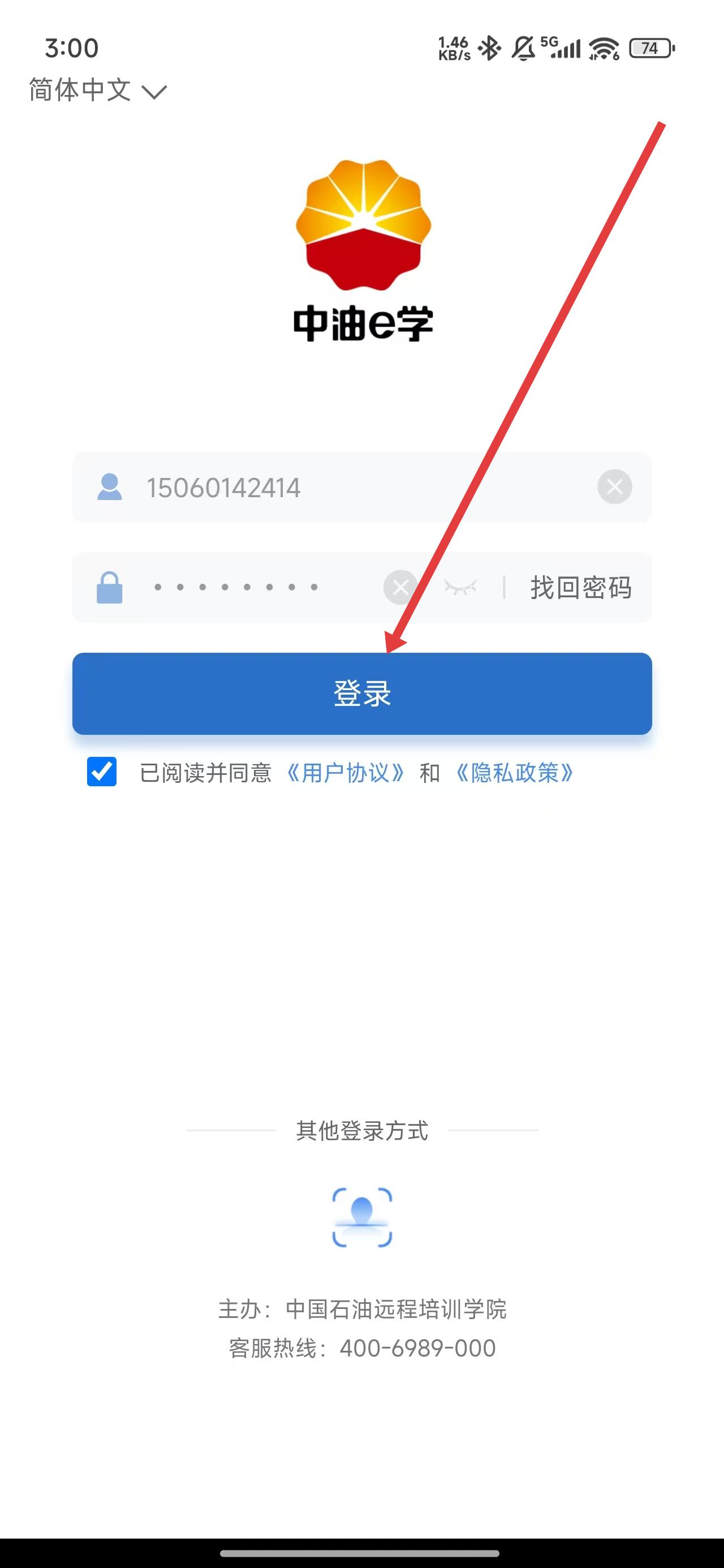Log in with face recognition
The image size is (724, 1568).
tap(361, 1217)
